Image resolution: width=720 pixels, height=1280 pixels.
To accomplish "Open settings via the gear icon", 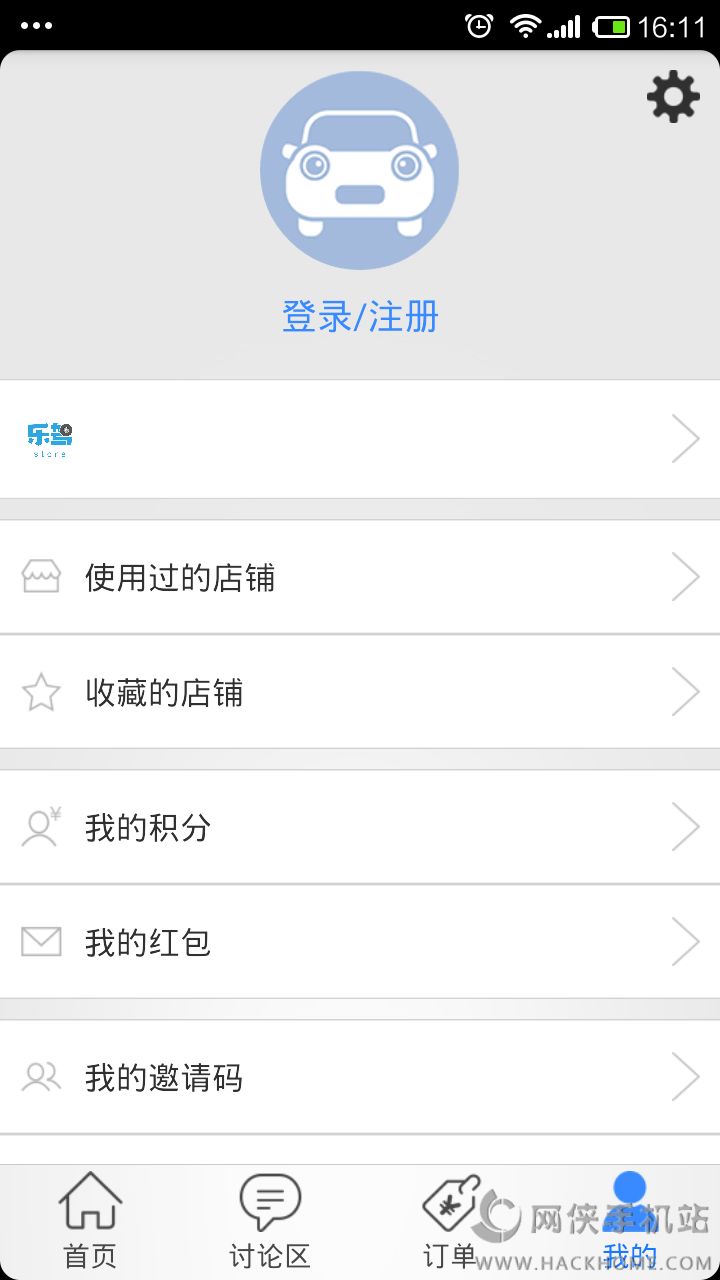I will pos(673,97).
